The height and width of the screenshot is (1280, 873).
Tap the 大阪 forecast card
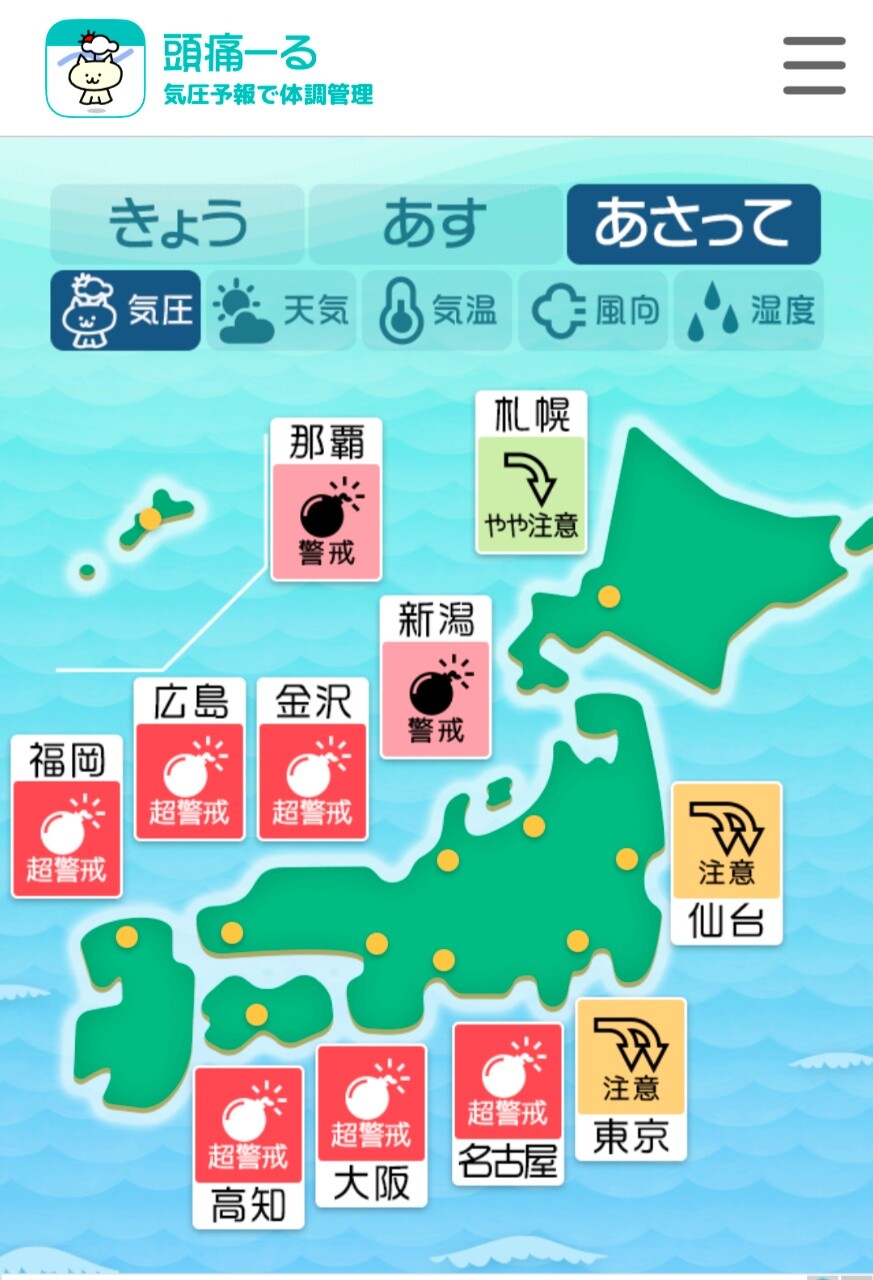(371, 1125)
